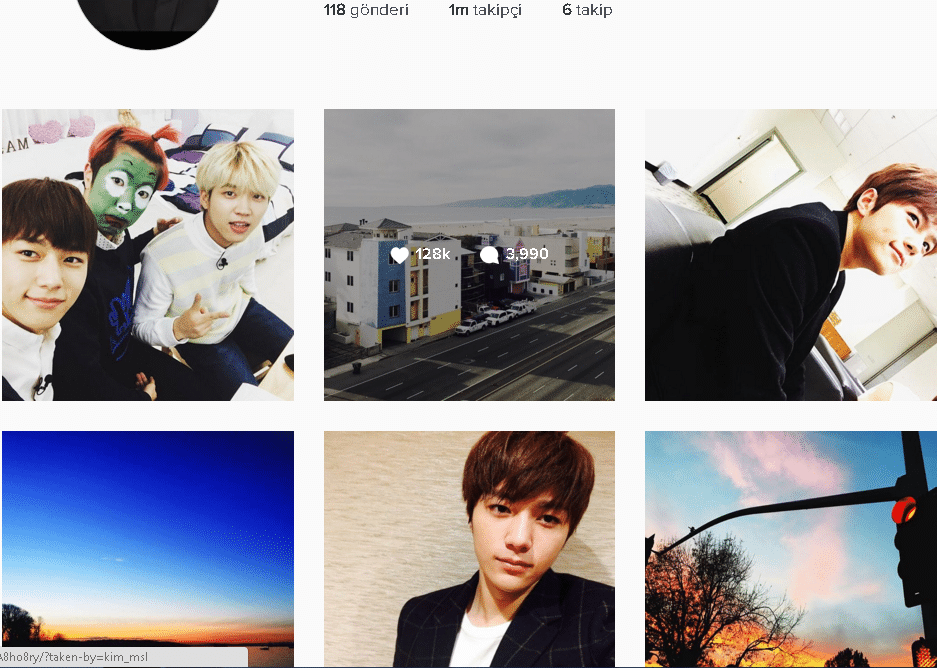Open the selfie post with green-faced person
The height and width of the screenshot is (668, 937).
point(147,254)
